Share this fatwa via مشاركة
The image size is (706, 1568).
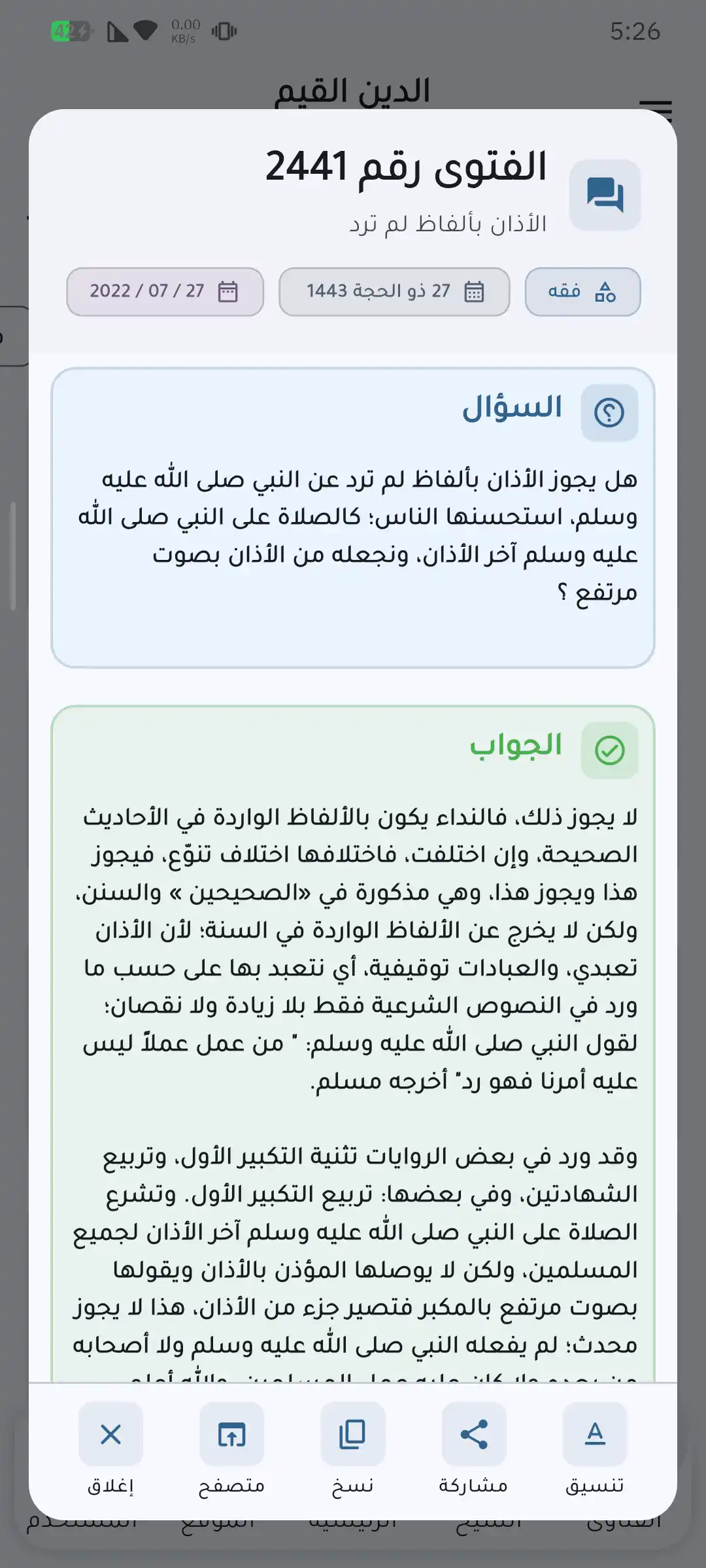(x=474, y=1435)
